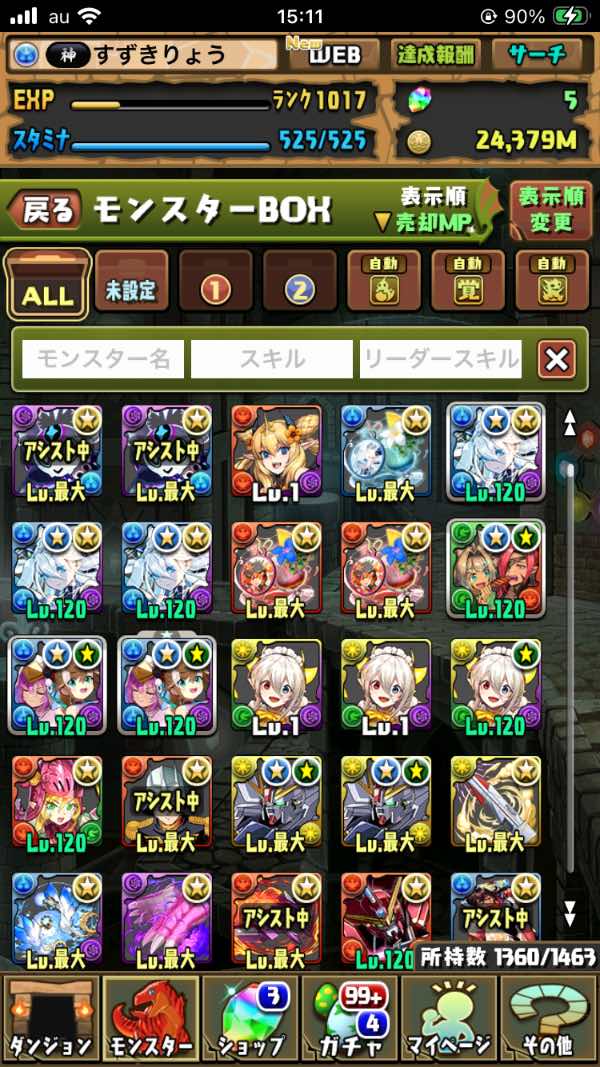Open the WEB button
This screenshot has width=600, height=1067.
pos(334,55)
